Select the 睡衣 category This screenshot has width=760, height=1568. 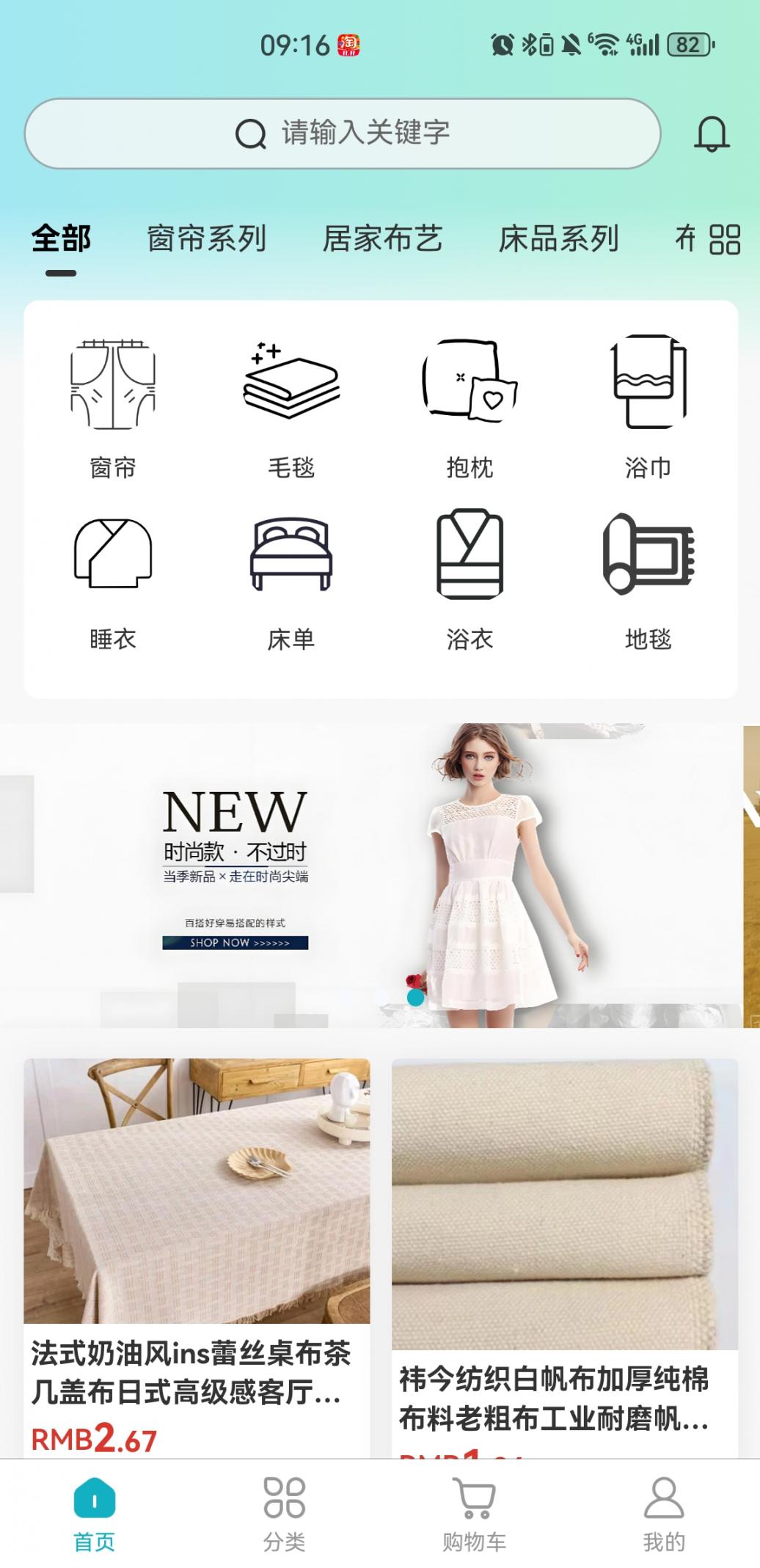pyautogui.click(x=113, y=579)
